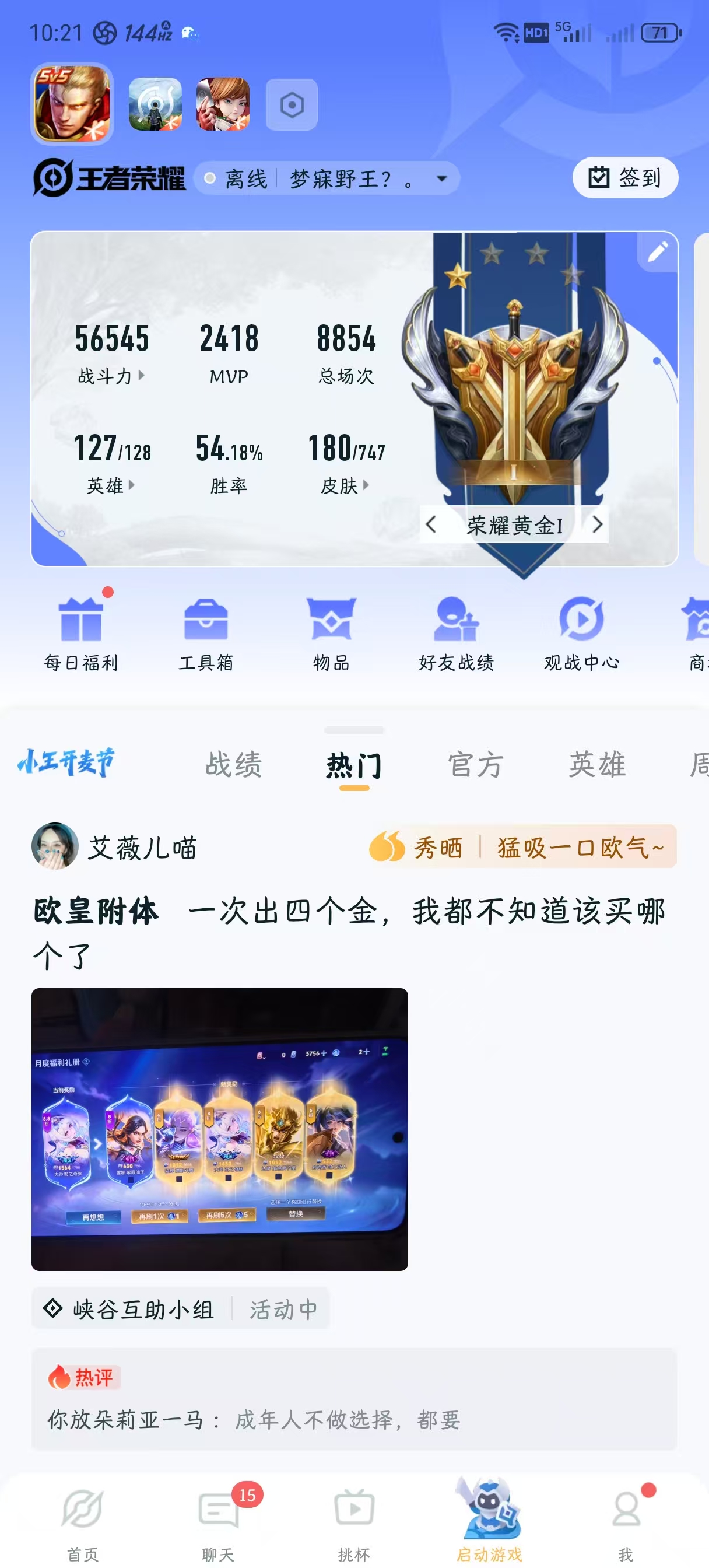Tap the 签到 check-in button
Image resolution: width=709 pixels, height=1568 pixels.
click(624, 178)
